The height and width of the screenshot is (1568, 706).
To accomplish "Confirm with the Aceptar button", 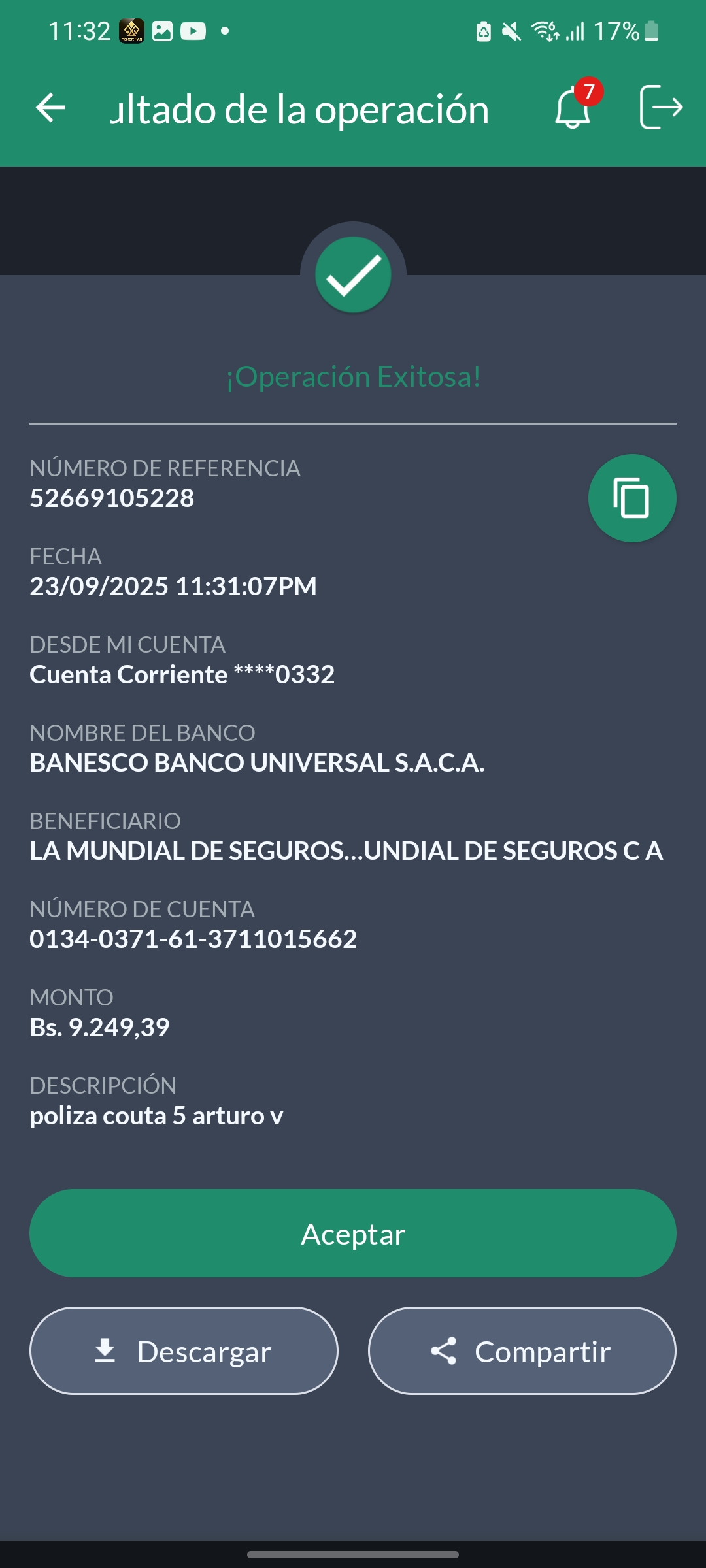I will (x=353, y=1233).
